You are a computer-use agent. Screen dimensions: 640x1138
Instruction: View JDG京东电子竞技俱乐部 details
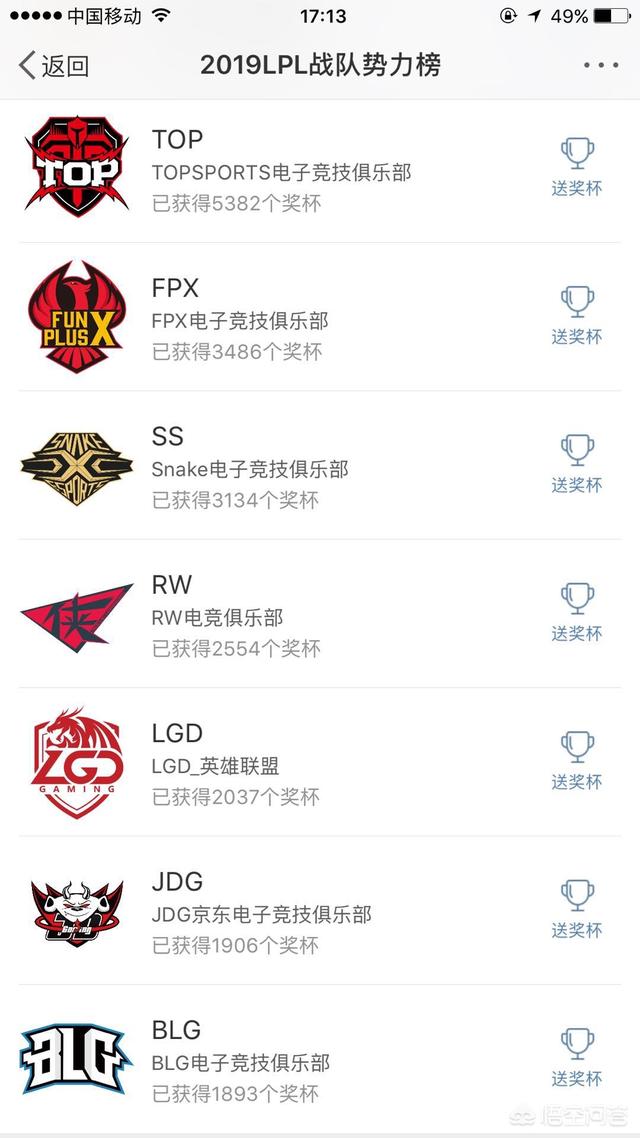[320, 910]
